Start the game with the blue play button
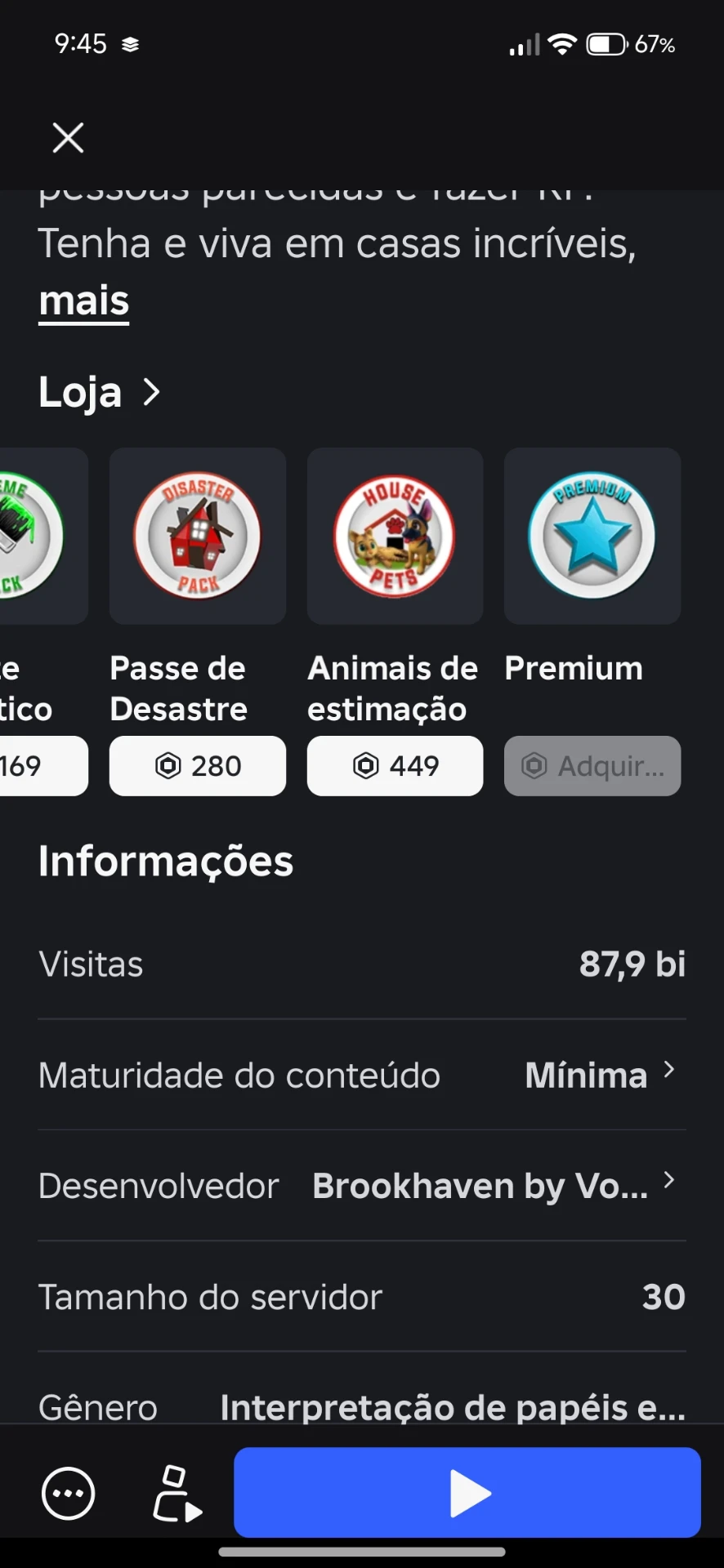The height and width of the screenshot is (1568, 724). [x=467, y=1493]
